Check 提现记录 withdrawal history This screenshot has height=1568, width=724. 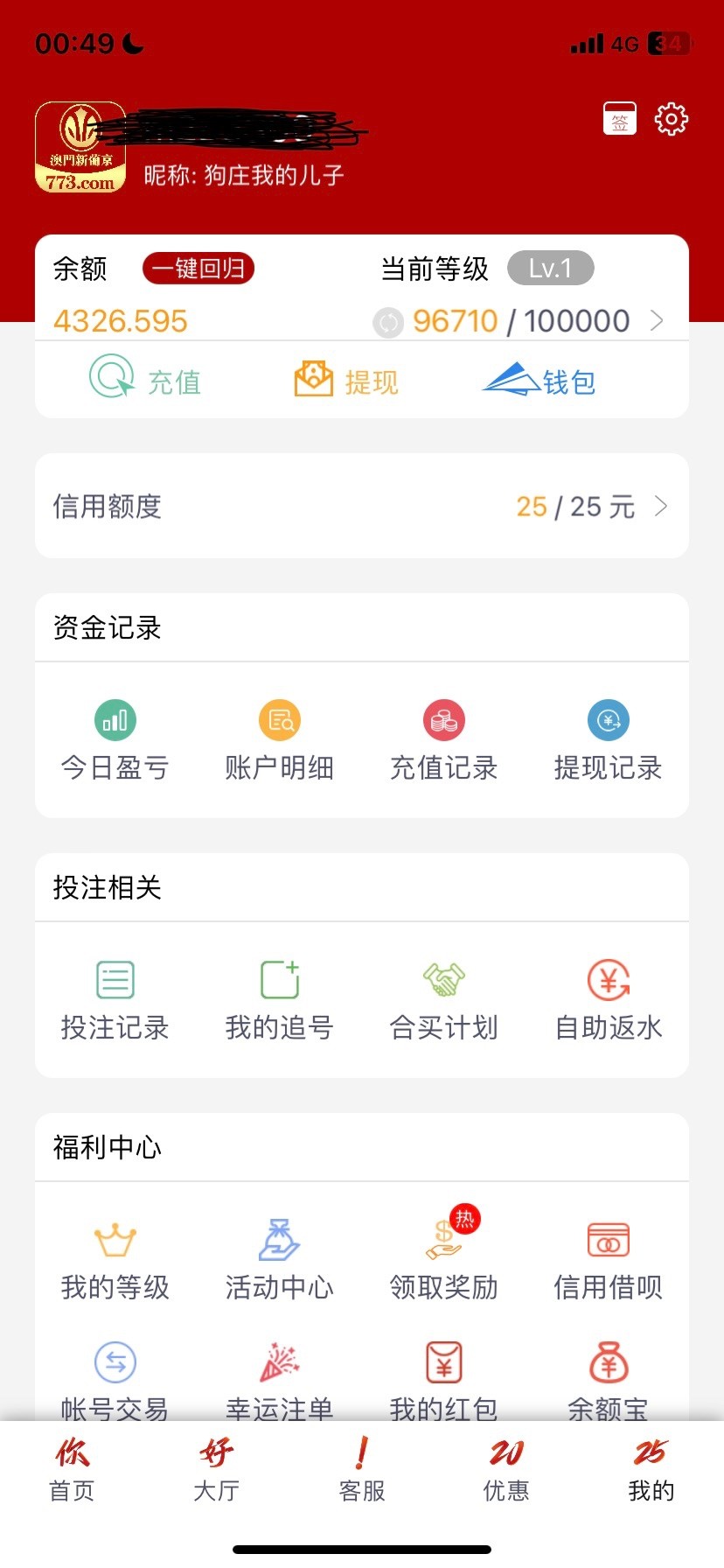609,740
